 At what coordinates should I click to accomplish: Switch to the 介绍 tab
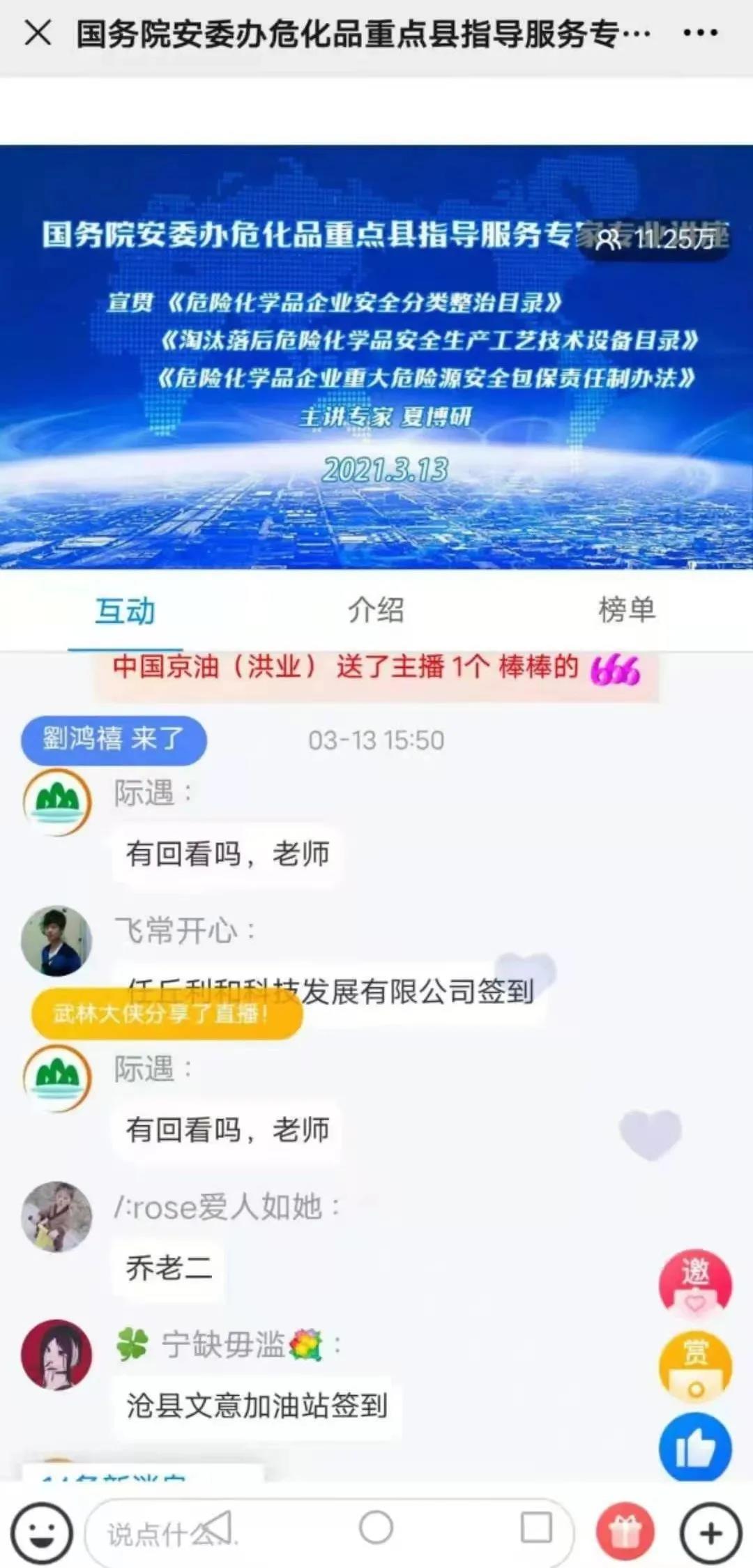[x=376, y=610]
